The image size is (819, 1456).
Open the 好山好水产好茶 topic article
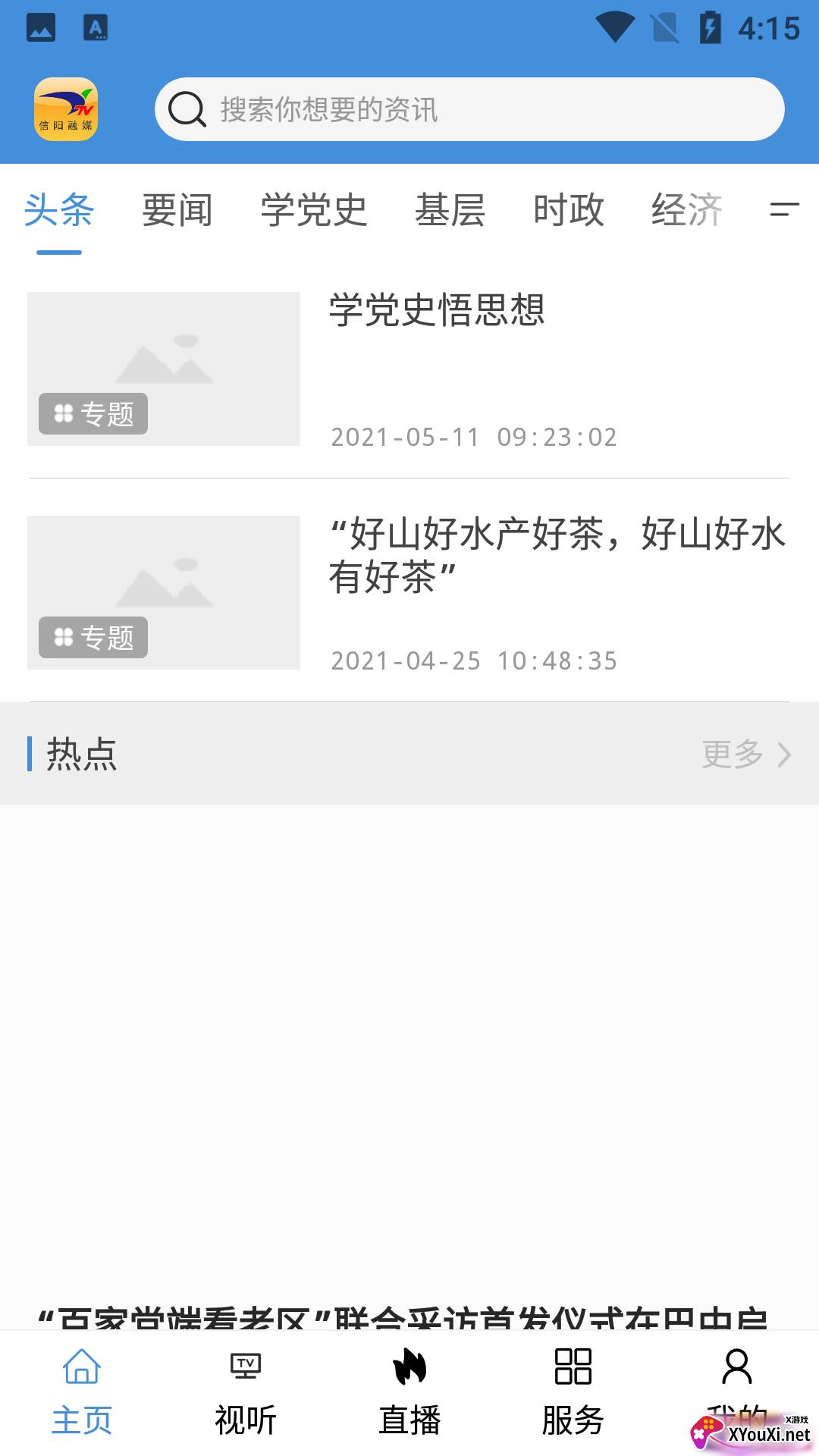coord(409,592)
